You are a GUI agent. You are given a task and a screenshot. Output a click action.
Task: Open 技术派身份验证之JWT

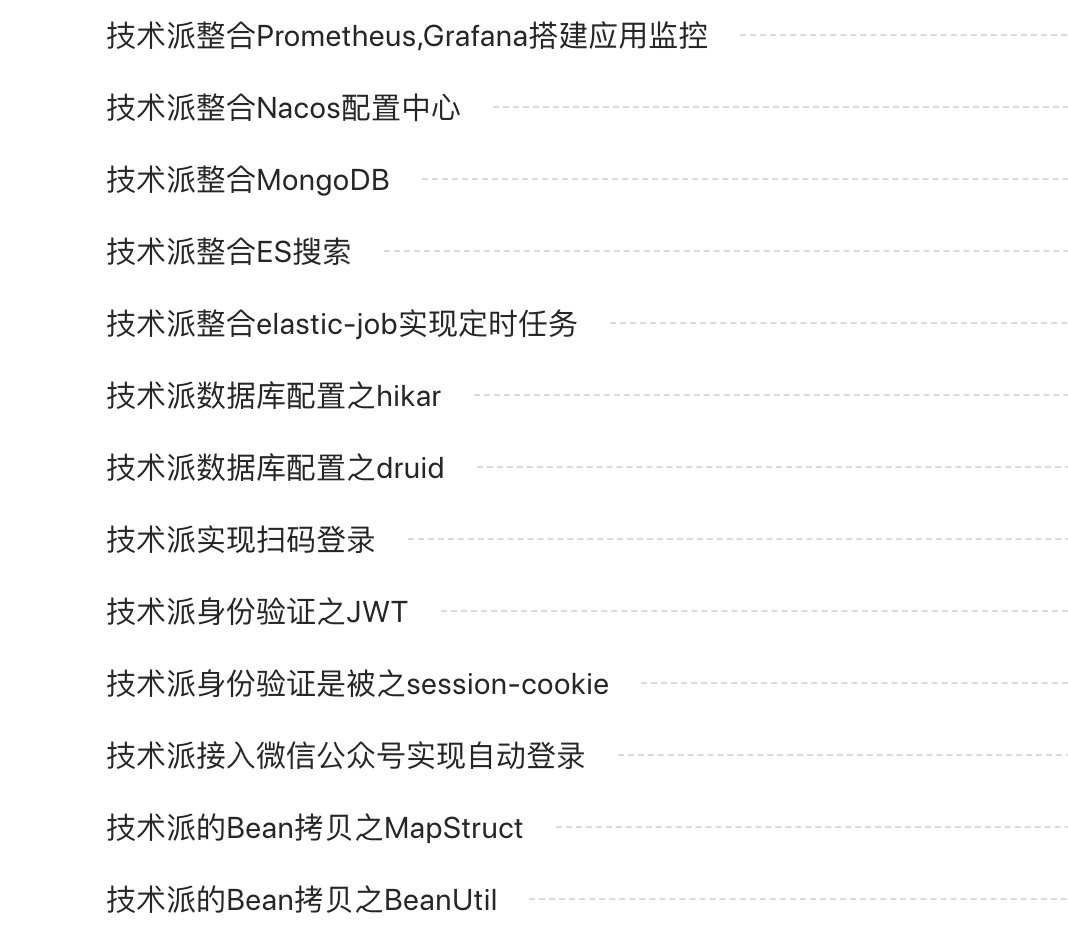click(x=258, y=612)
